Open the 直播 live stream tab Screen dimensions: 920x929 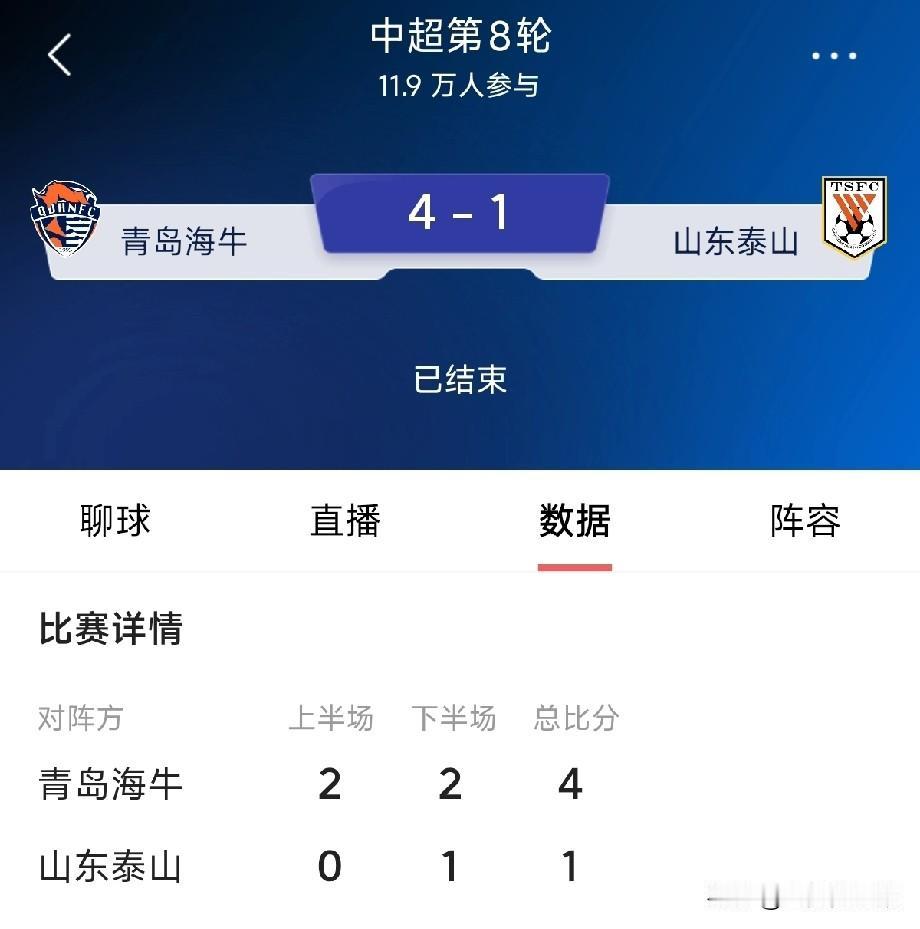point(343,521)
